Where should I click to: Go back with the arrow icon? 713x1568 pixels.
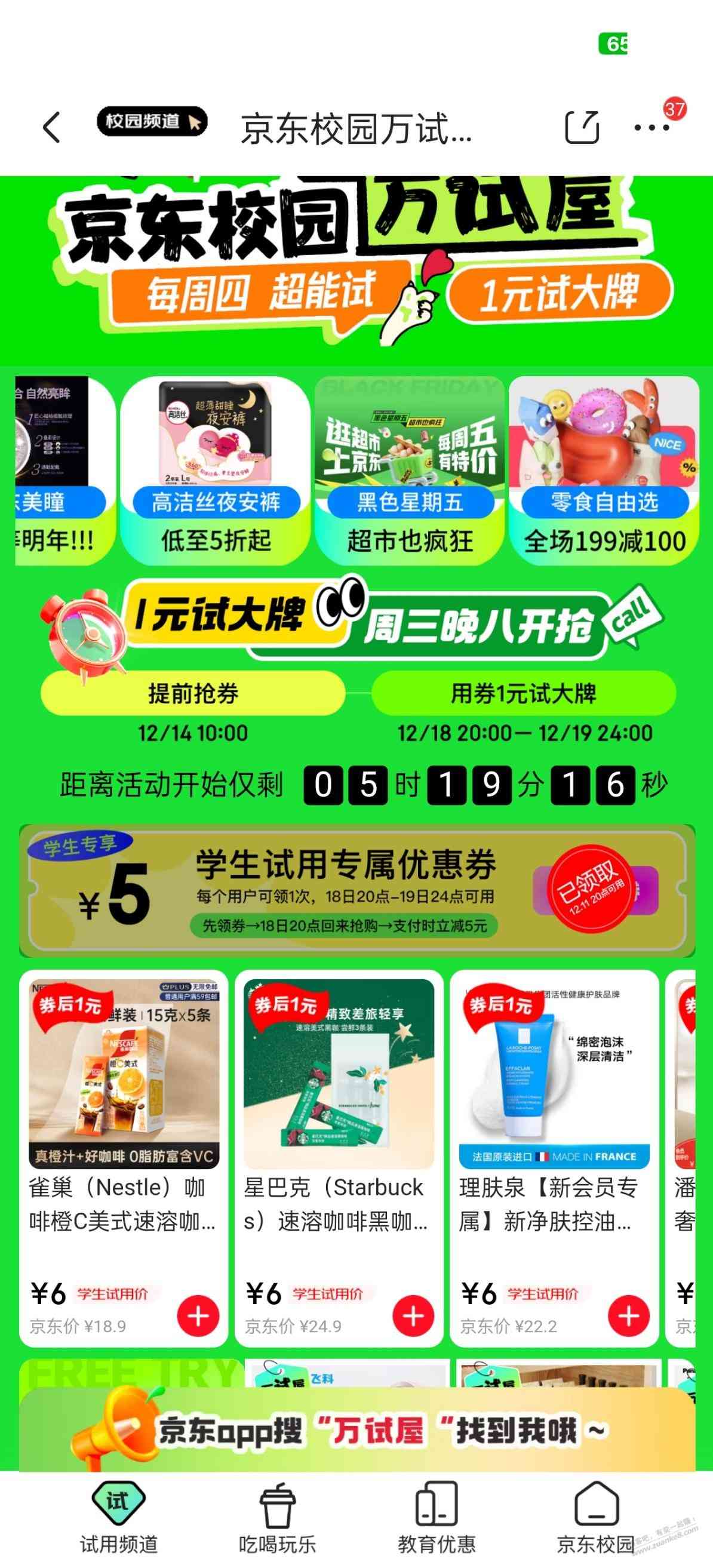click(x=53, y=128)
